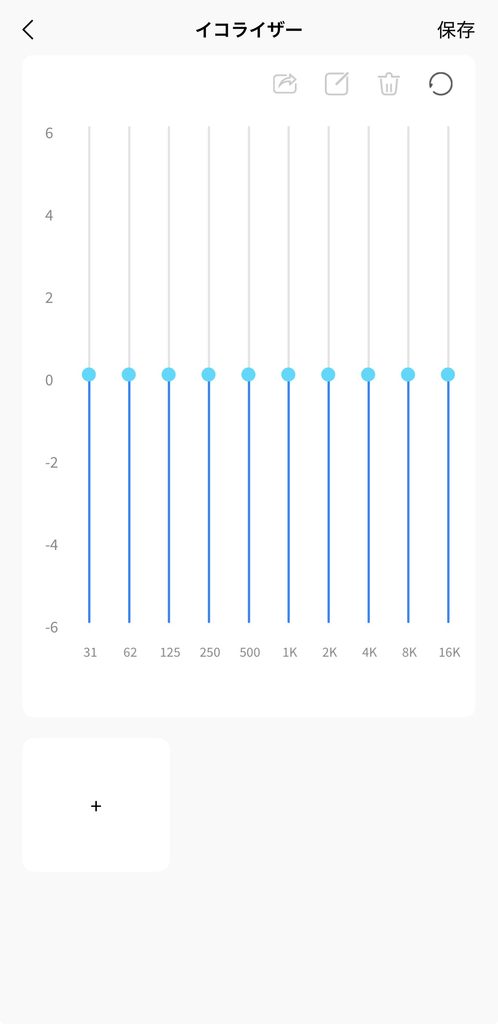Select the 2K slider knob
This screenshot has width=498, height=1024.
pos(328,374)
